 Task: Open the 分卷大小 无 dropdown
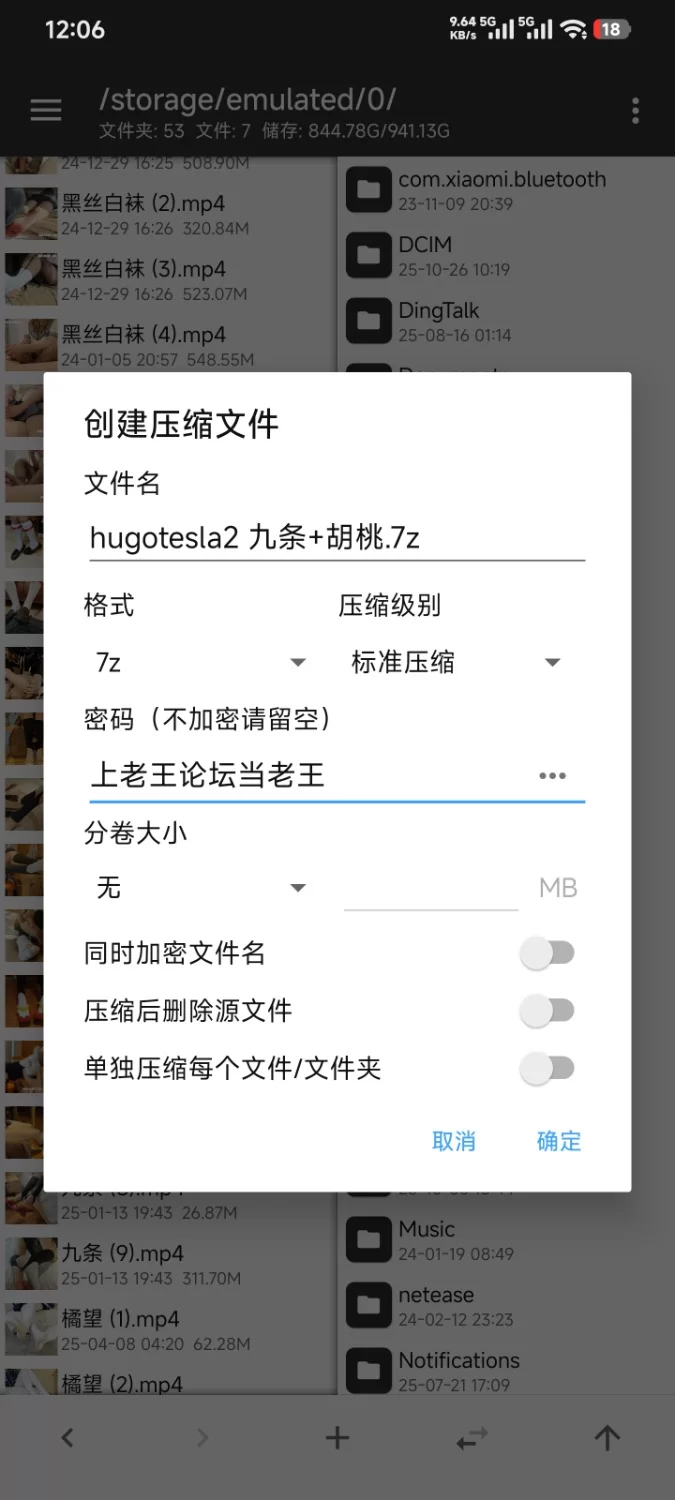click(200, 888)
